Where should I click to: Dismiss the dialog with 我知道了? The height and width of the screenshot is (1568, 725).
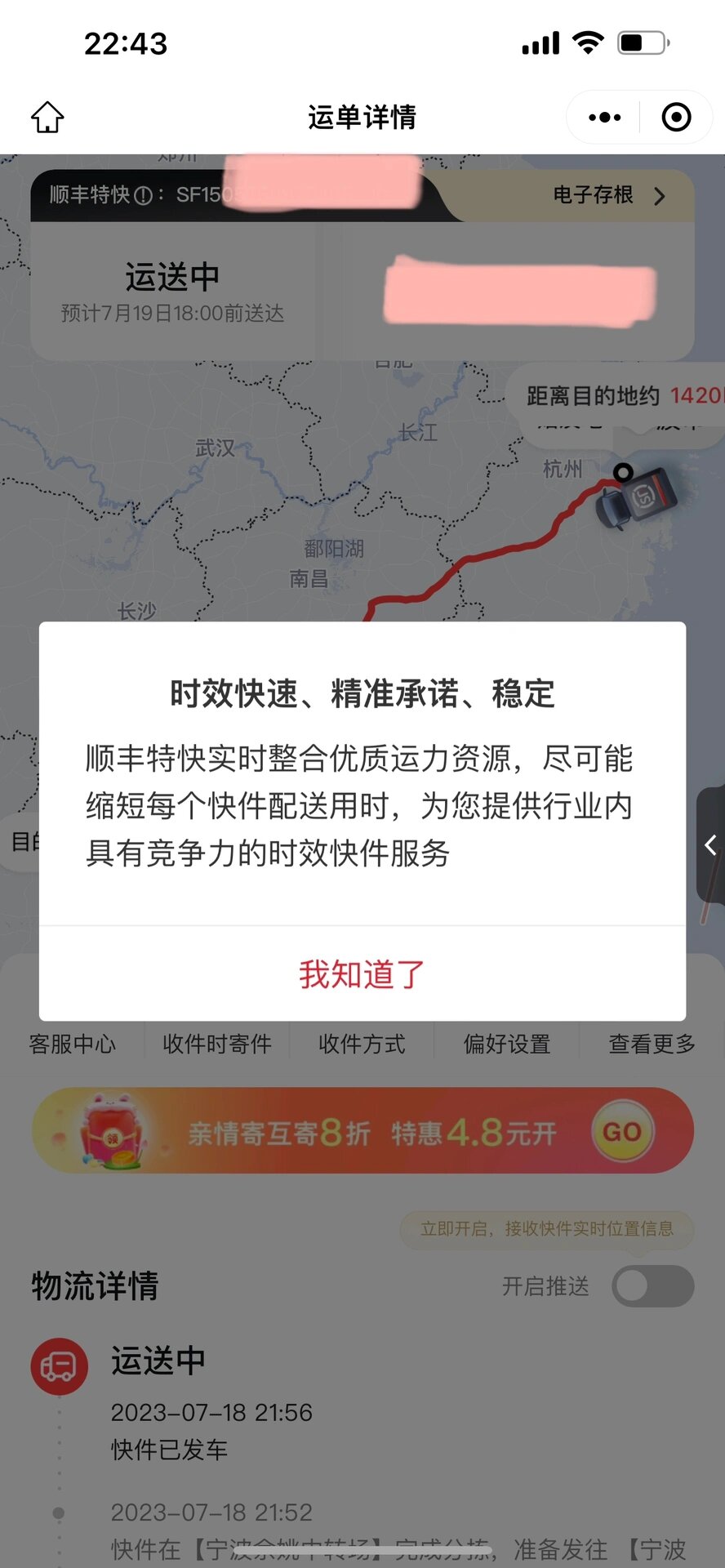pos(362,973)
